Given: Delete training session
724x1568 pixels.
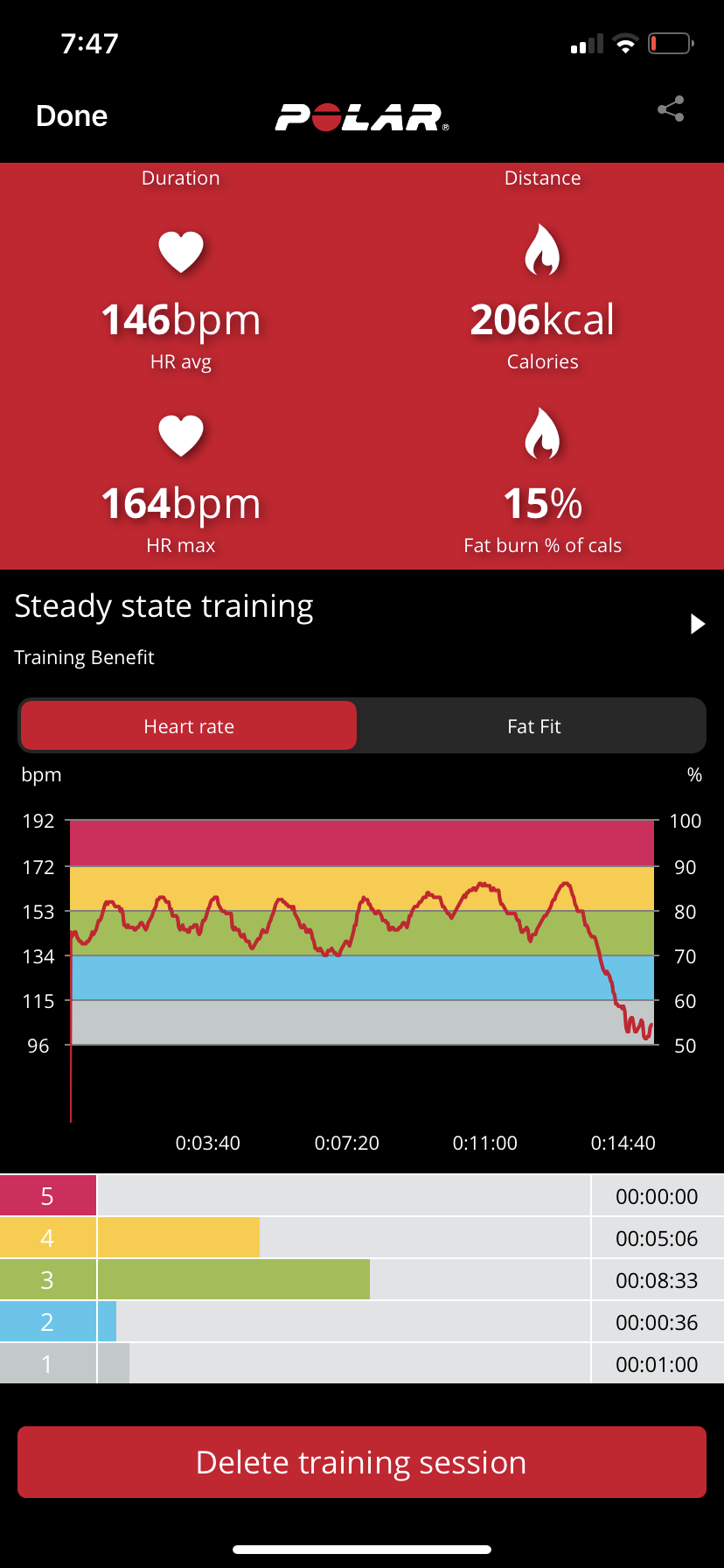Looking at the screenshot, I should 361,1462.
